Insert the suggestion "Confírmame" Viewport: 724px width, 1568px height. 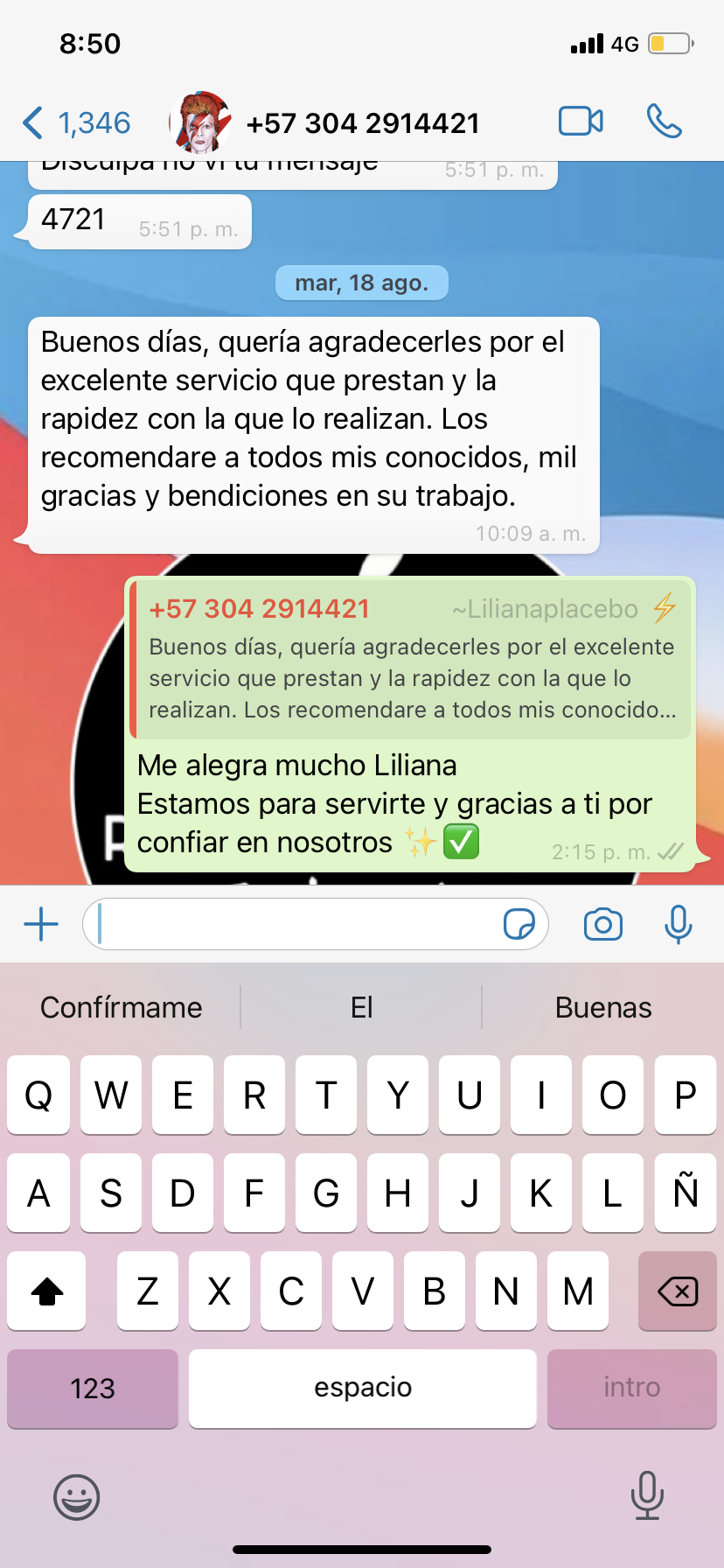[121, 1007]
